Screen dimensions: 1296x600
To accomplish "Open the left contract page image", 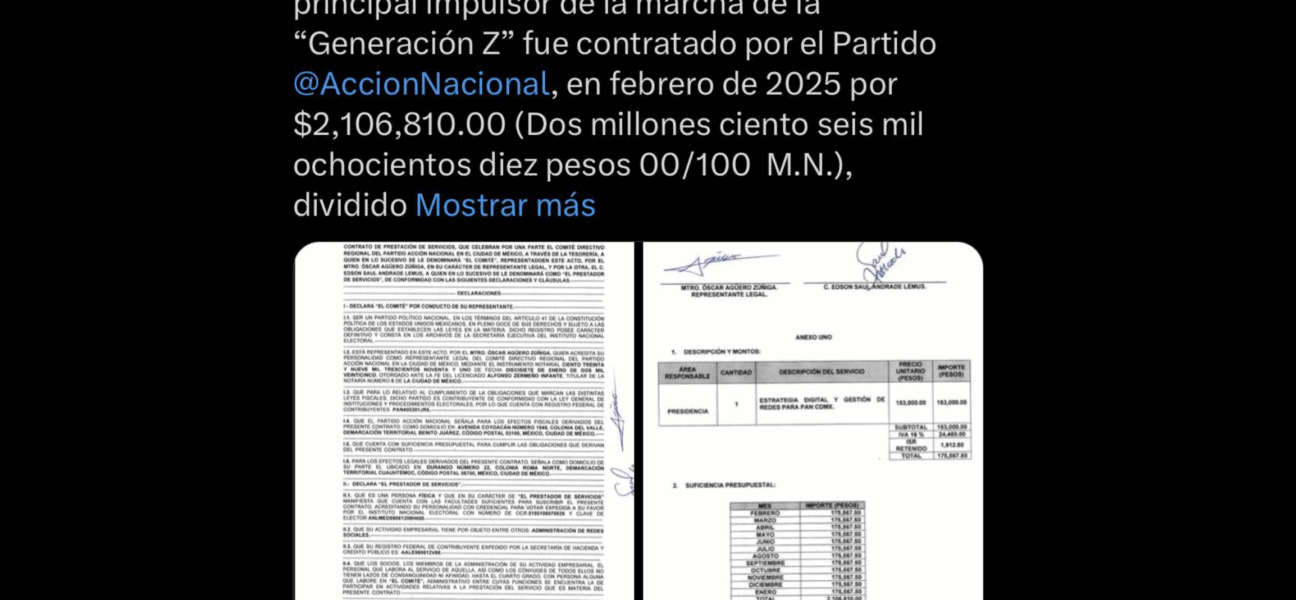I will coord(464,420).
